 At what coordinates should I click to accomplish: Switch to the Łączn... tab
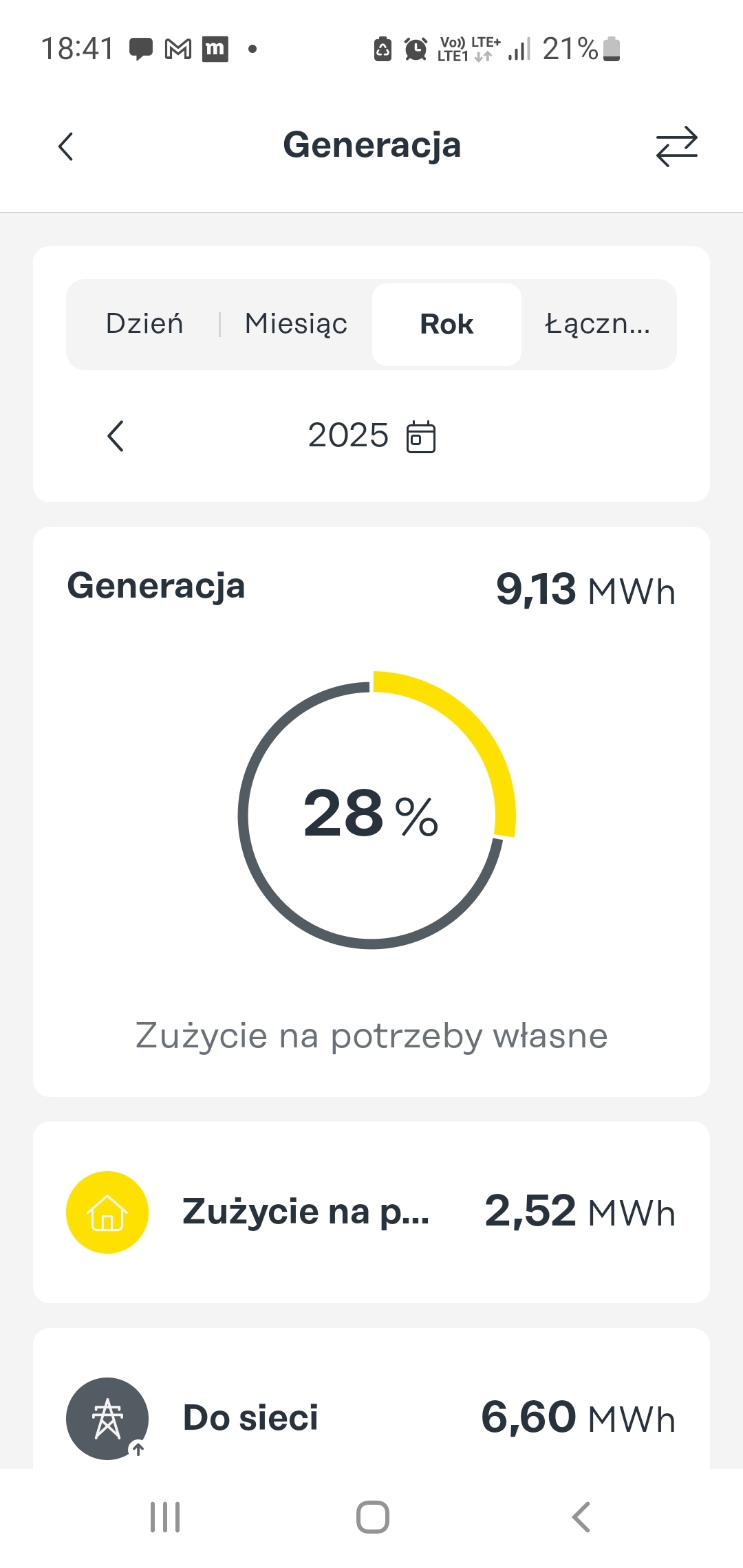[597, 324]
